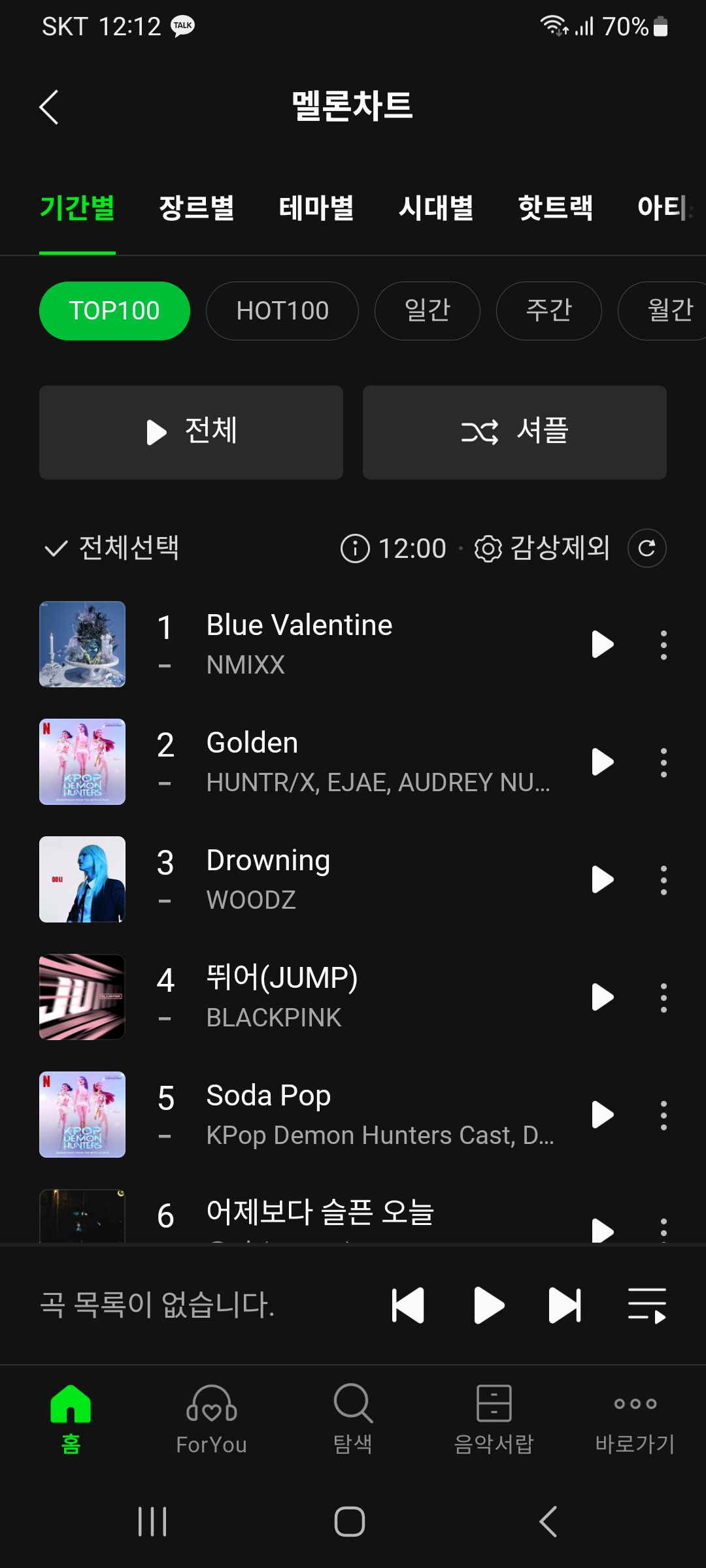The image size is (706, 1568).
Task: Switch to the 장르별 tab
Action: [197, 208]
